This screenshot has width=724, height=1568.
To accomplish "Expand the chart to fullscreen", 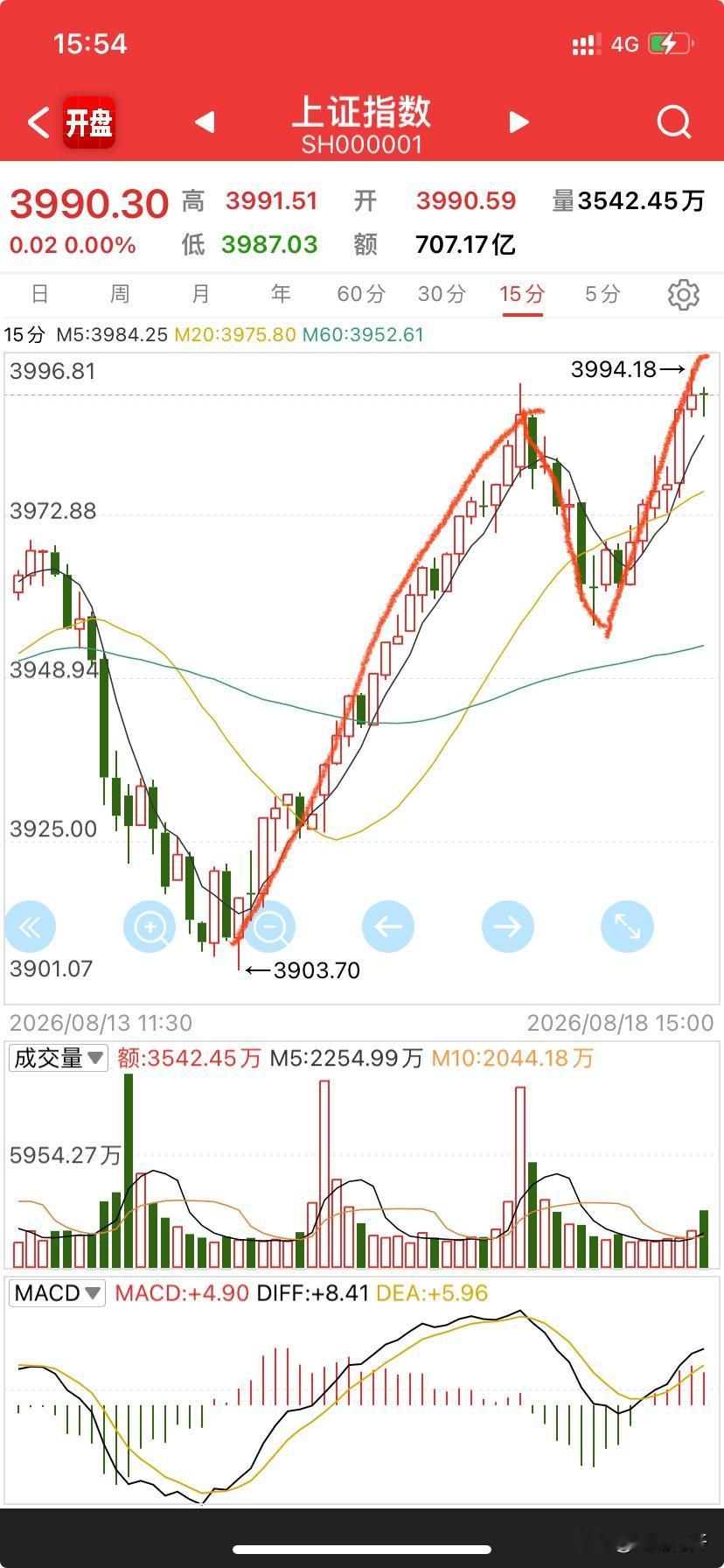I will coord(627,927).
